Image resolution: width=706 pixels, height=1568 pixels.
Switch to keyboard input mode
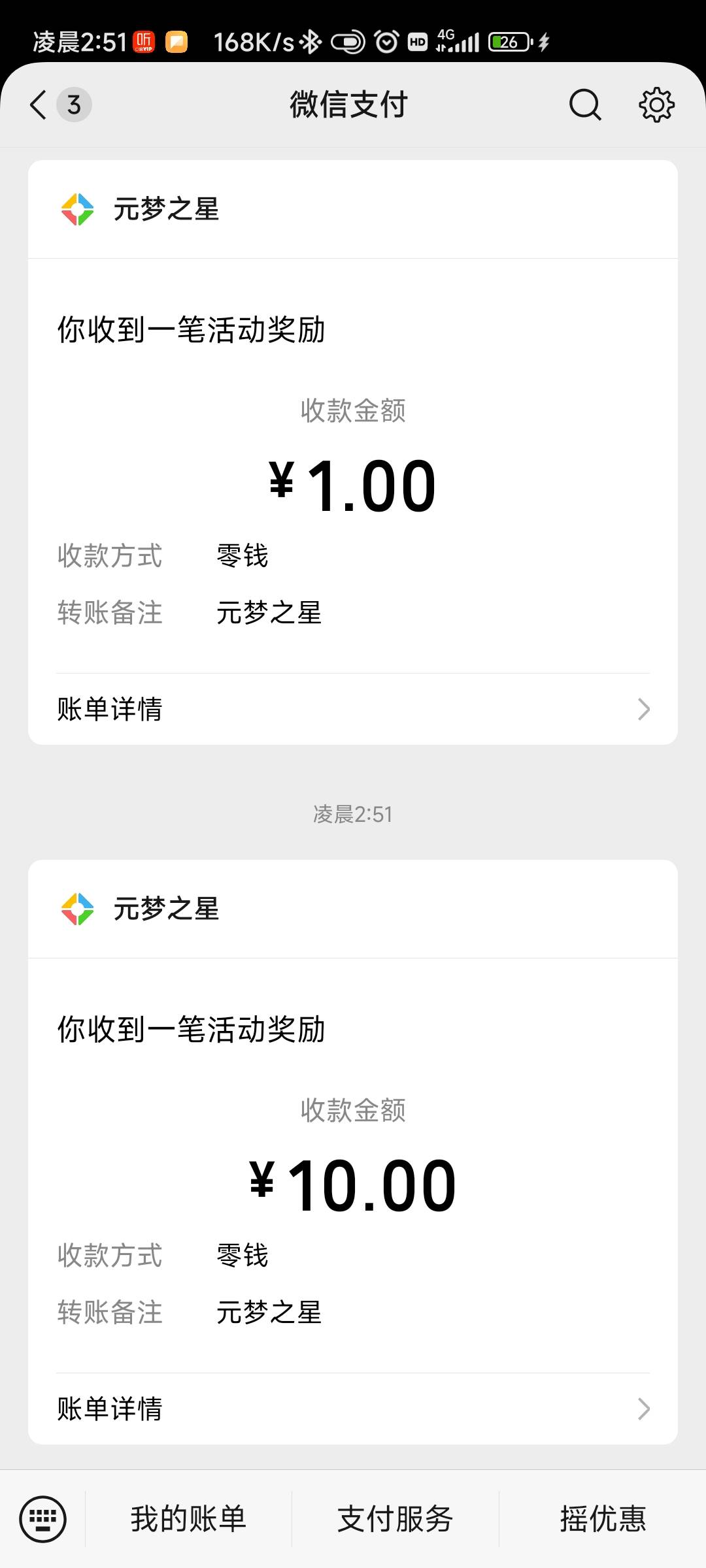[43, 1519]
